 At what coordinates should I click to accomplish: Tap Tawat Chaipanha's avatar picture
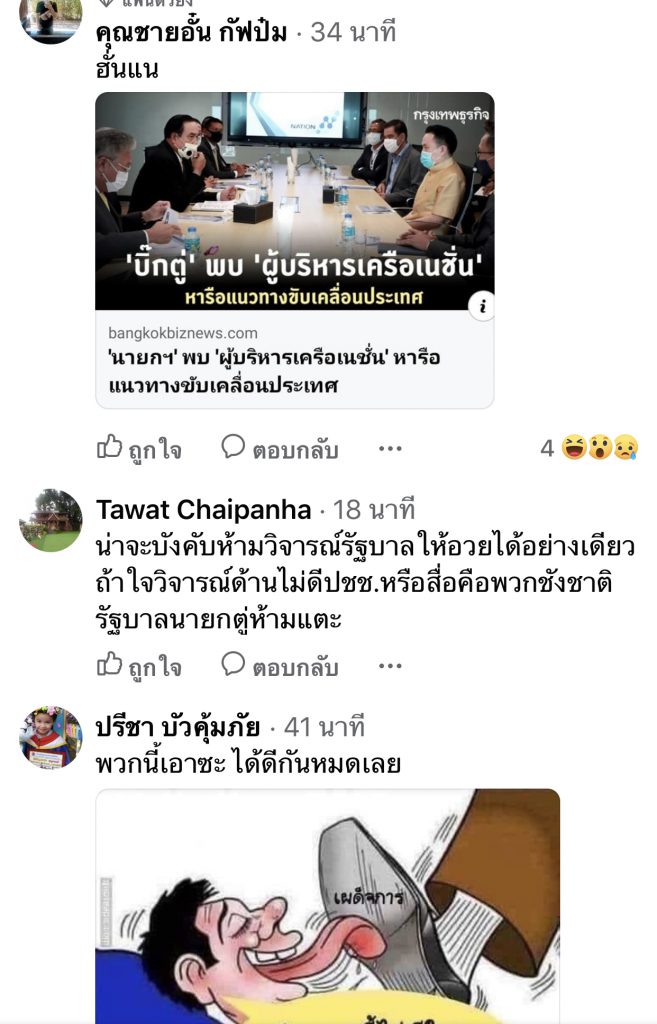coord(50,520)
